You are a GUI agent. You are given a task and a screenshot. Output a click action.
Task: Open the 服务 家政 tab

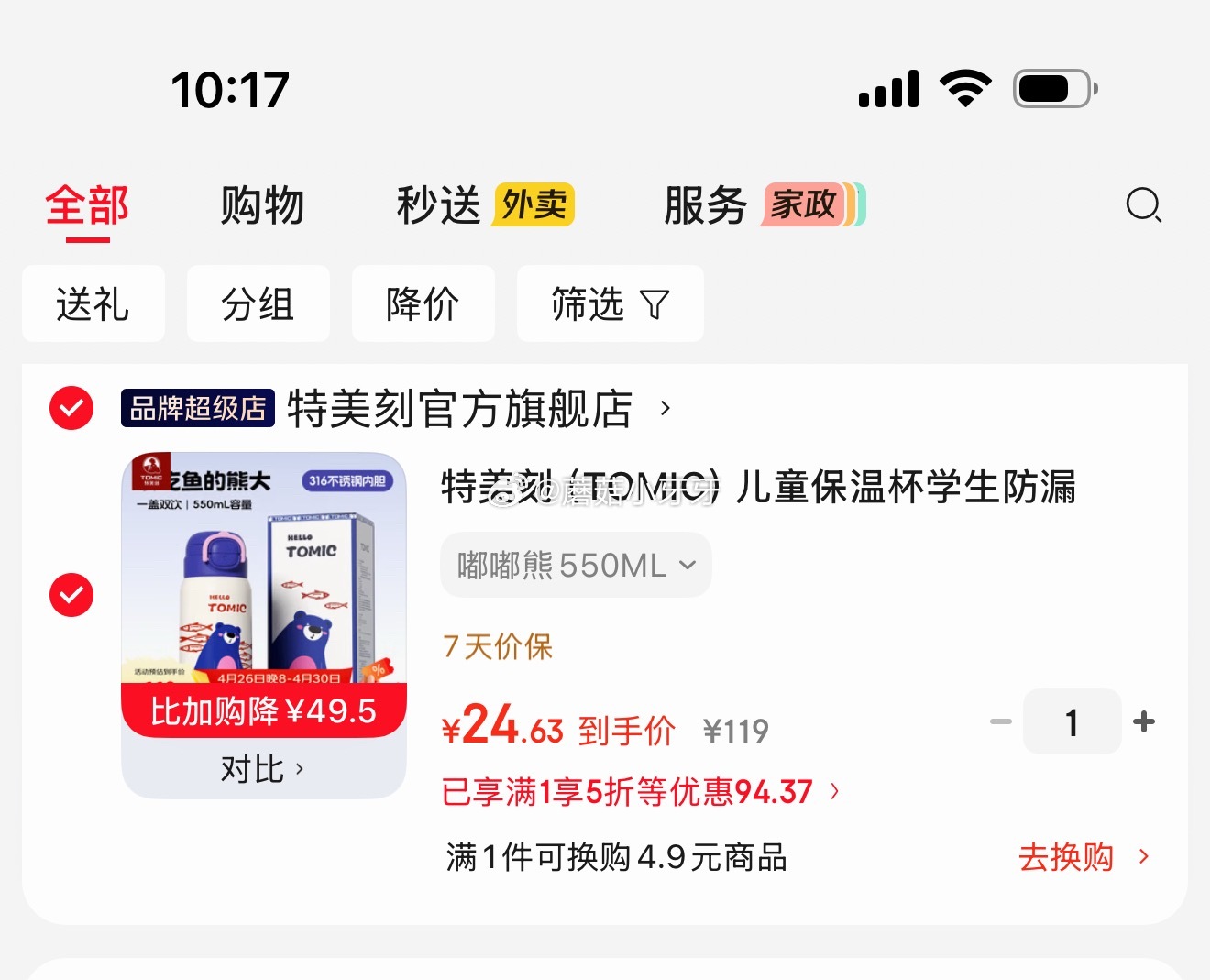763,205
